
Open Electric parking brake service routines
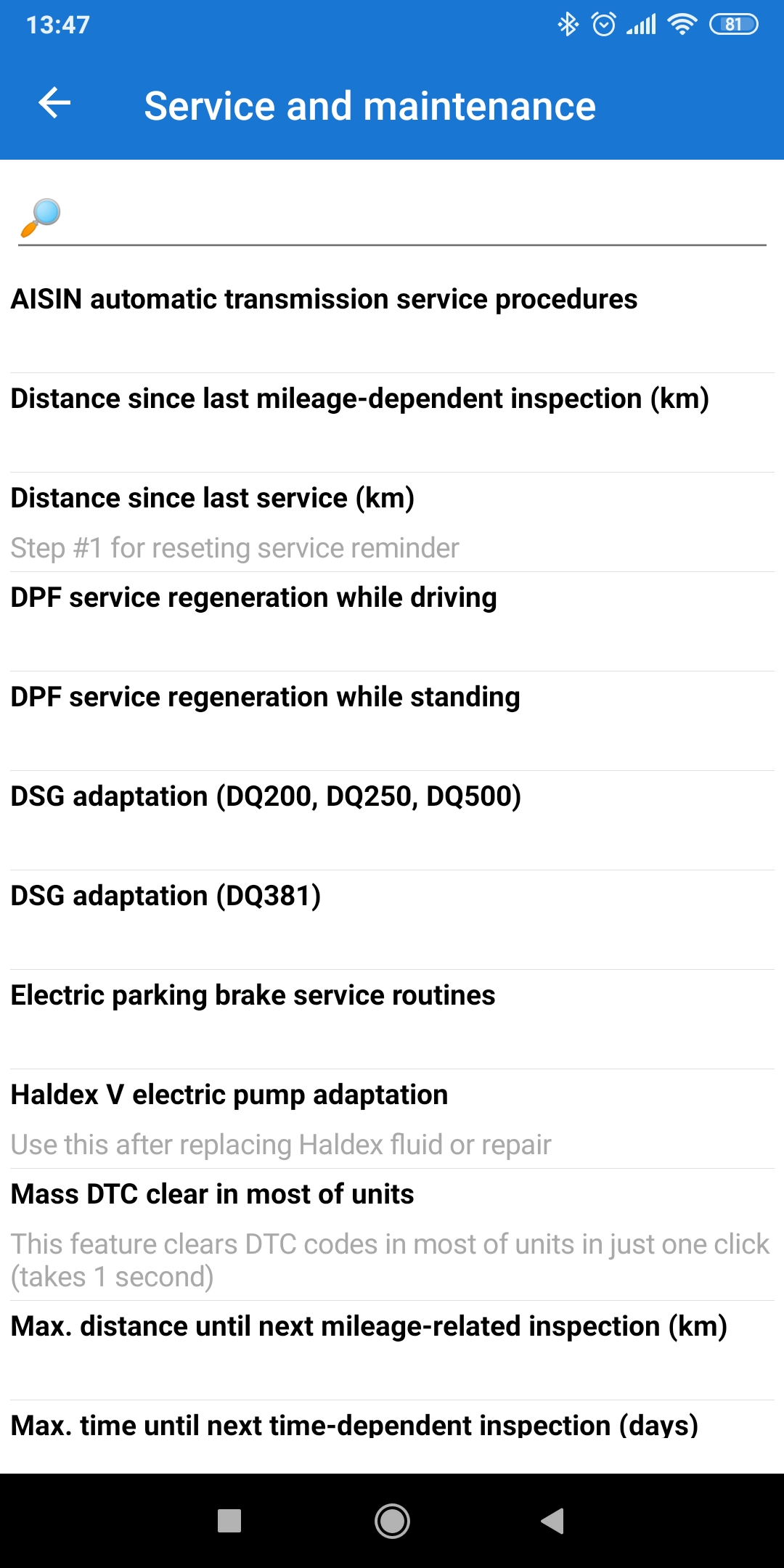(x=253, y=995)
